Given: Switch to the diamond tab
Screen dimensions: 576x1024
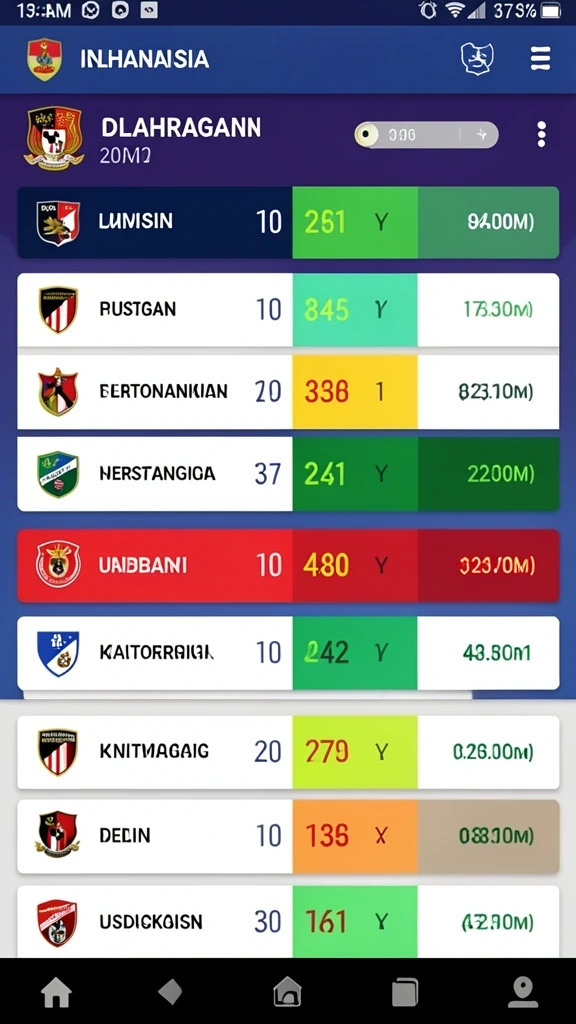Looking at the screenshot, I should tap(170, 992).
